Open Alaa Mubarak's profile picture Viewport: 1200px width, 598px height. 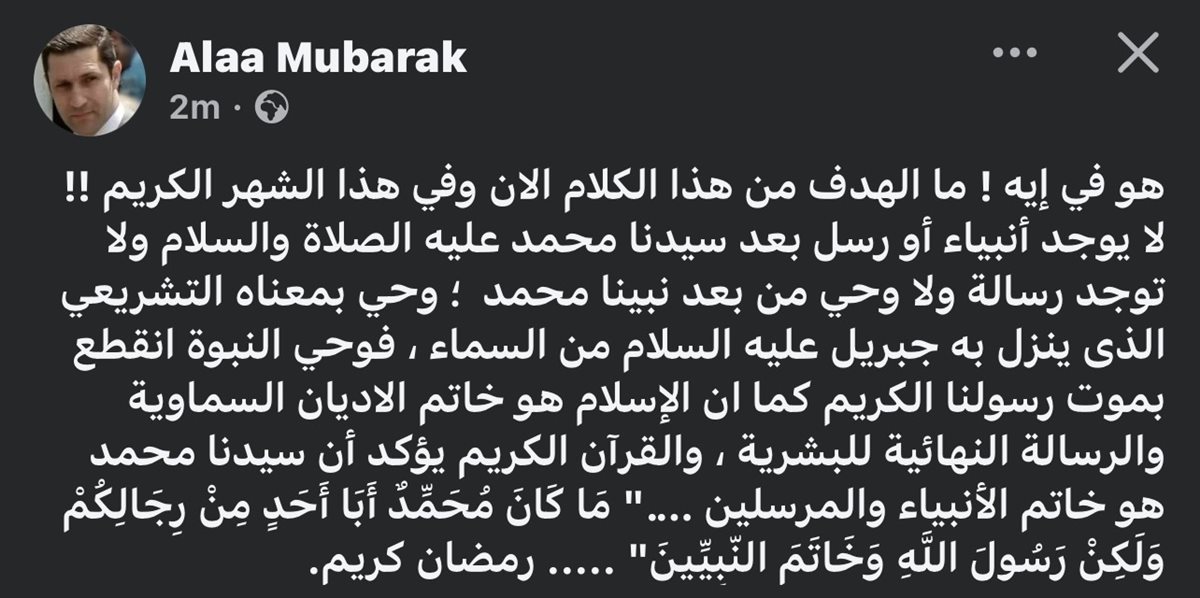[x=90, y=79]
